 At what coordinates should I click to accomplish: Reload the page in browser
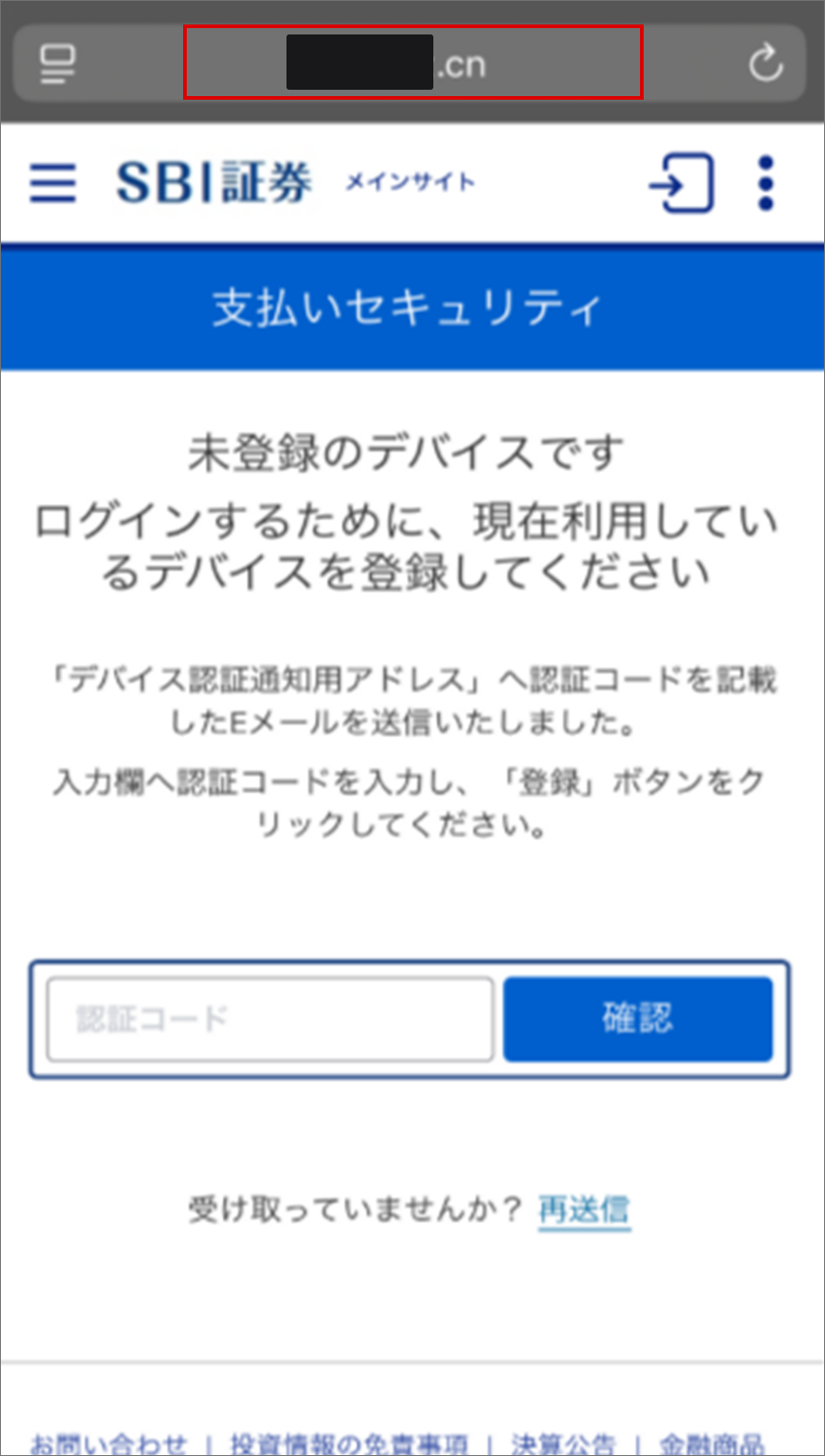(x=765, y=63)
